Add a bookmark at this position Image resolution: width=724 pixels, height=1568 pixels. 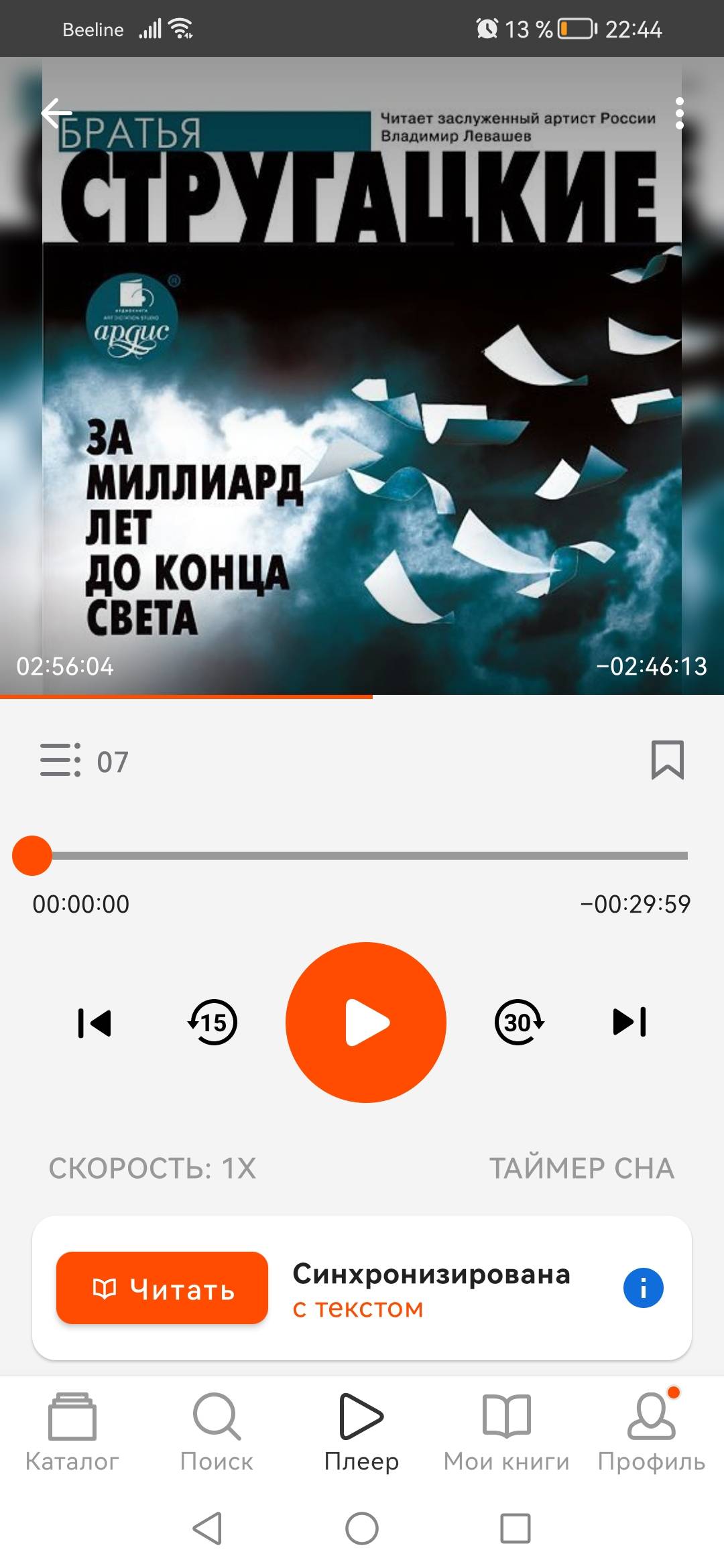pos(667,760)
